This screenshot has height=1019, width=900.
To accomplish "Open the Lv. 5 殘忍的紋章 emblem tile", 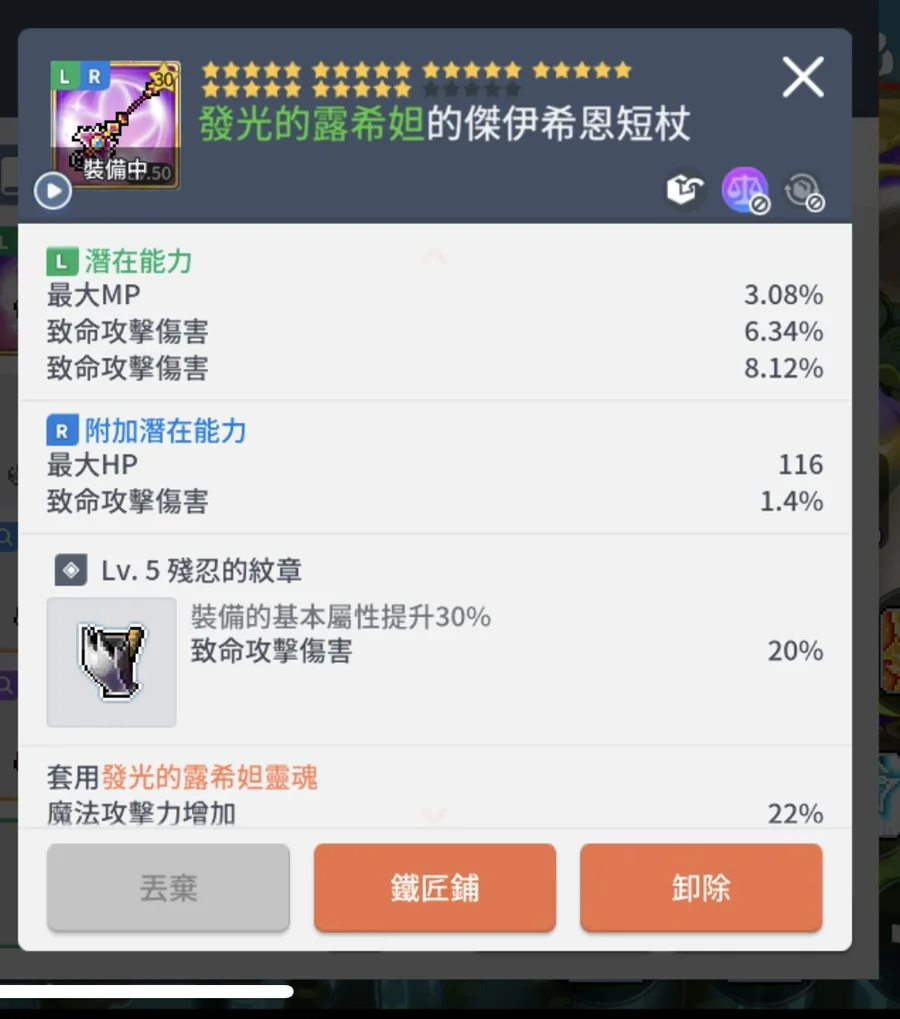I will tap(111, 662).
